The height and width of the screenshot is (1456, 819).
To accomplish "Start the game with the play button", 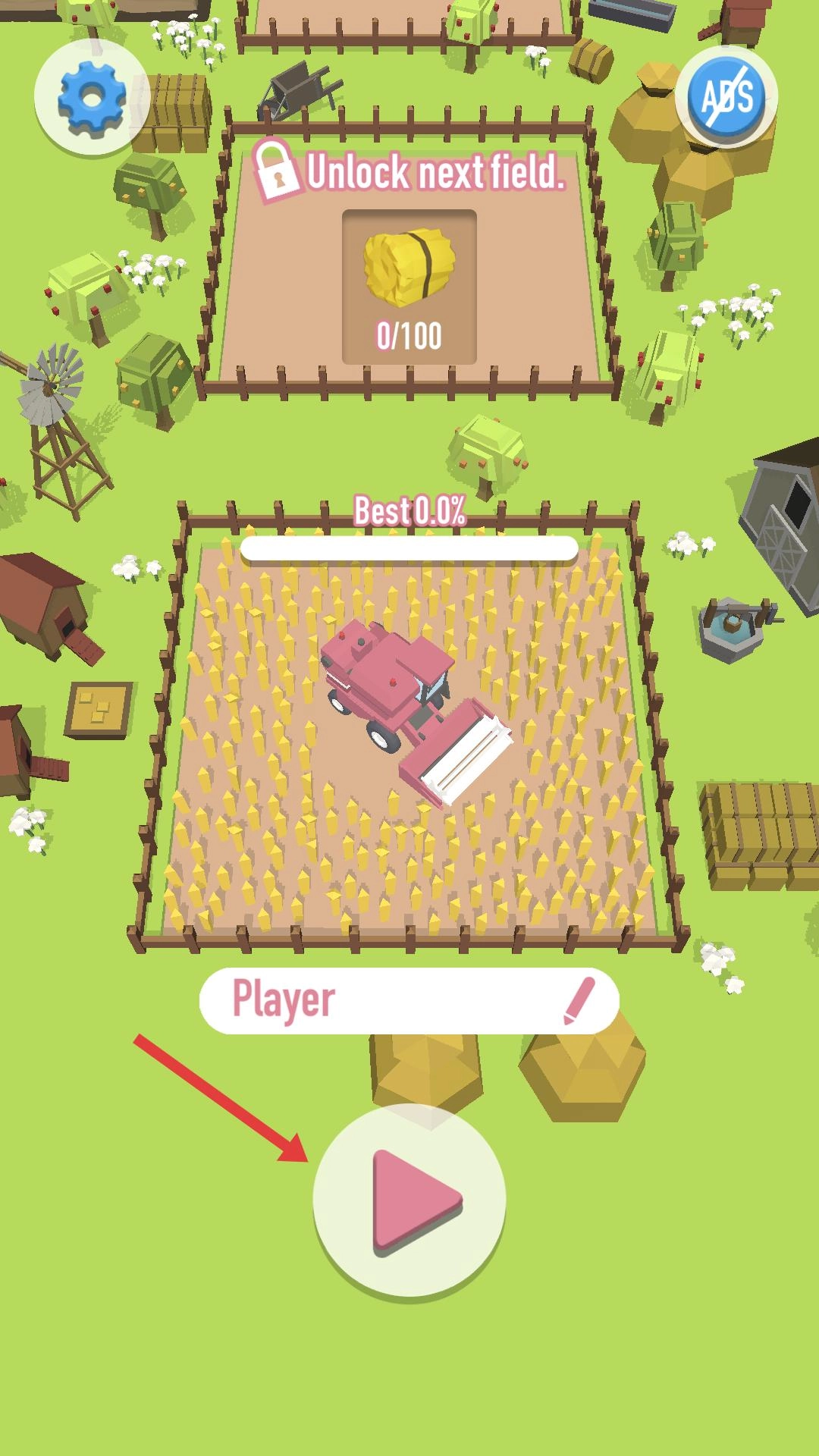I will (x=409, y=1200).
